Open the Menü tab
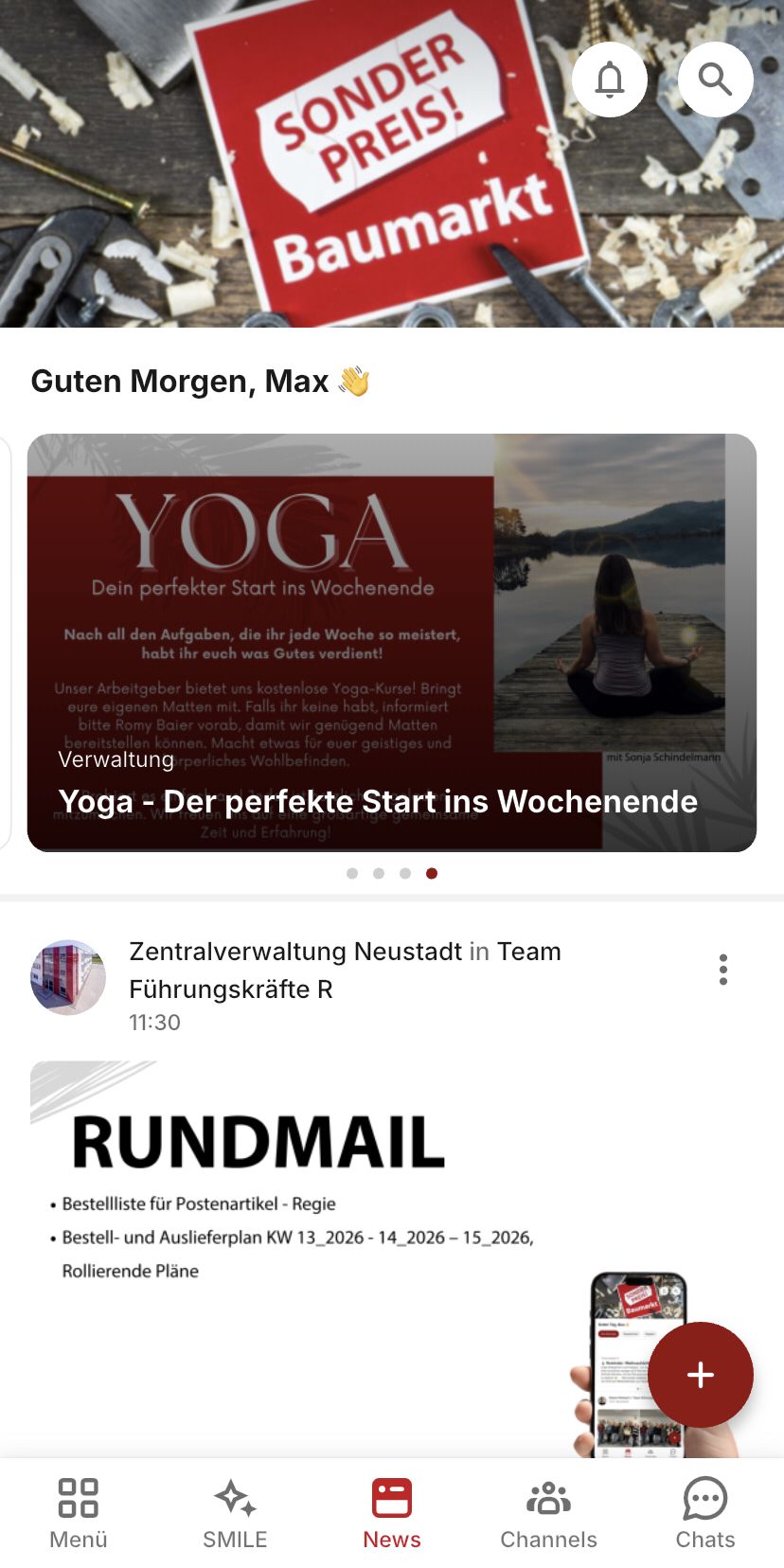The height and width of the screenshot is (1568, 784). (x=79, y=1513)
